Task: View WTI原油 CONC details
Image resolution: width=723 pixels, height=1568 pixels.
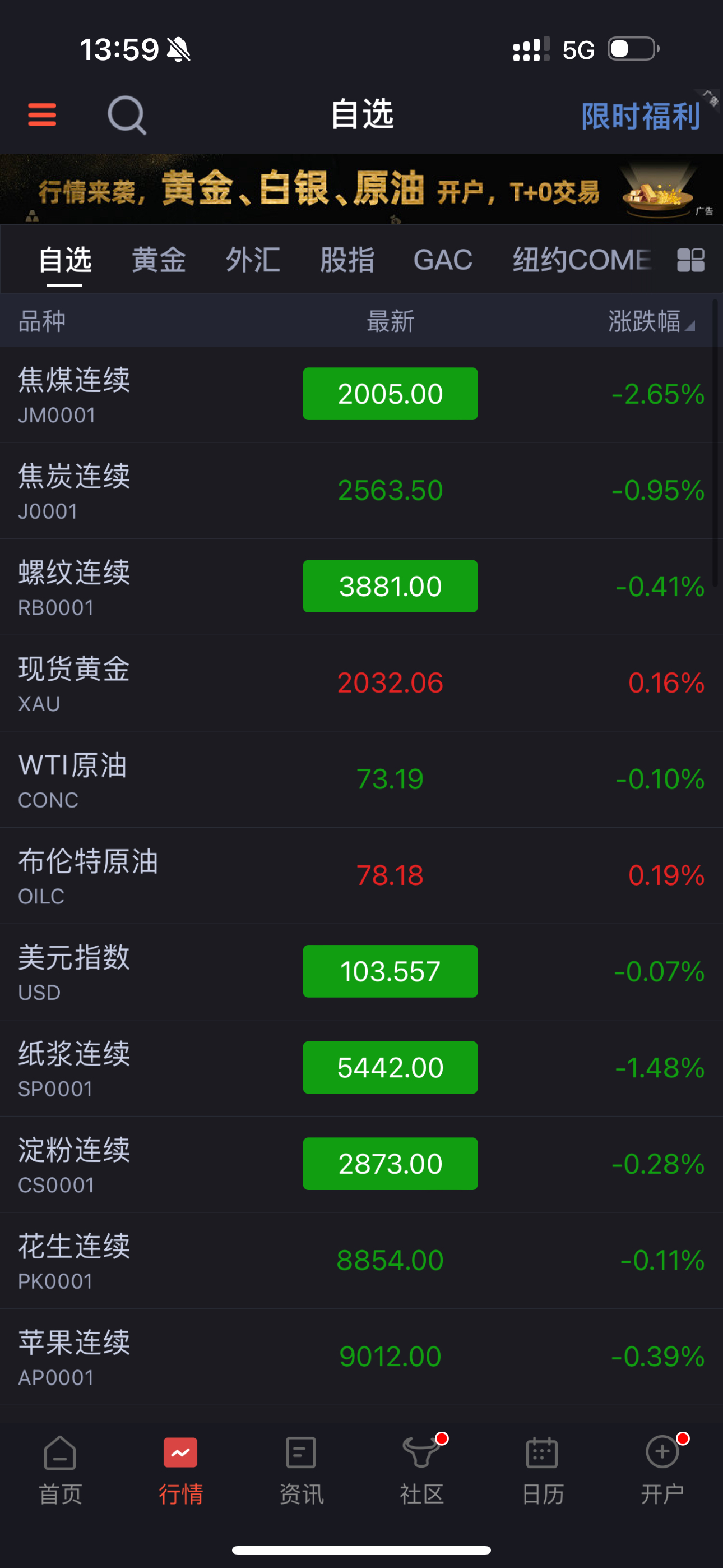Action: pyautogui.click(x=361, y=779)
